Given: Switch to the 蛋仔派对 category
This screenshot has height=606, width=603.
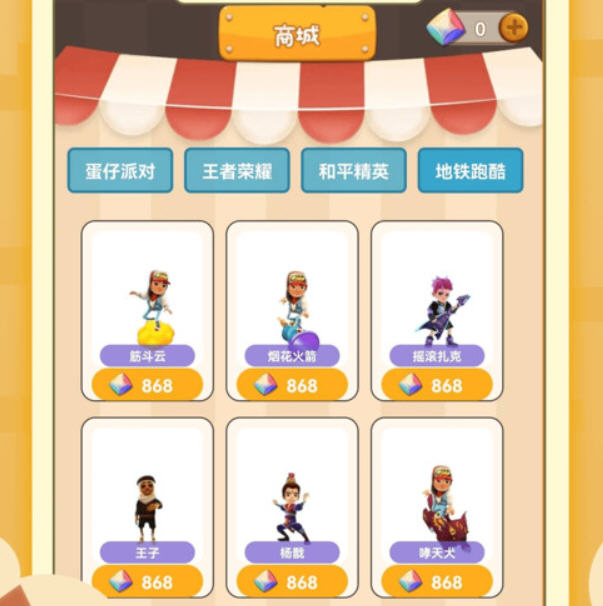Looking at the screenshot, I should [120, 171].
